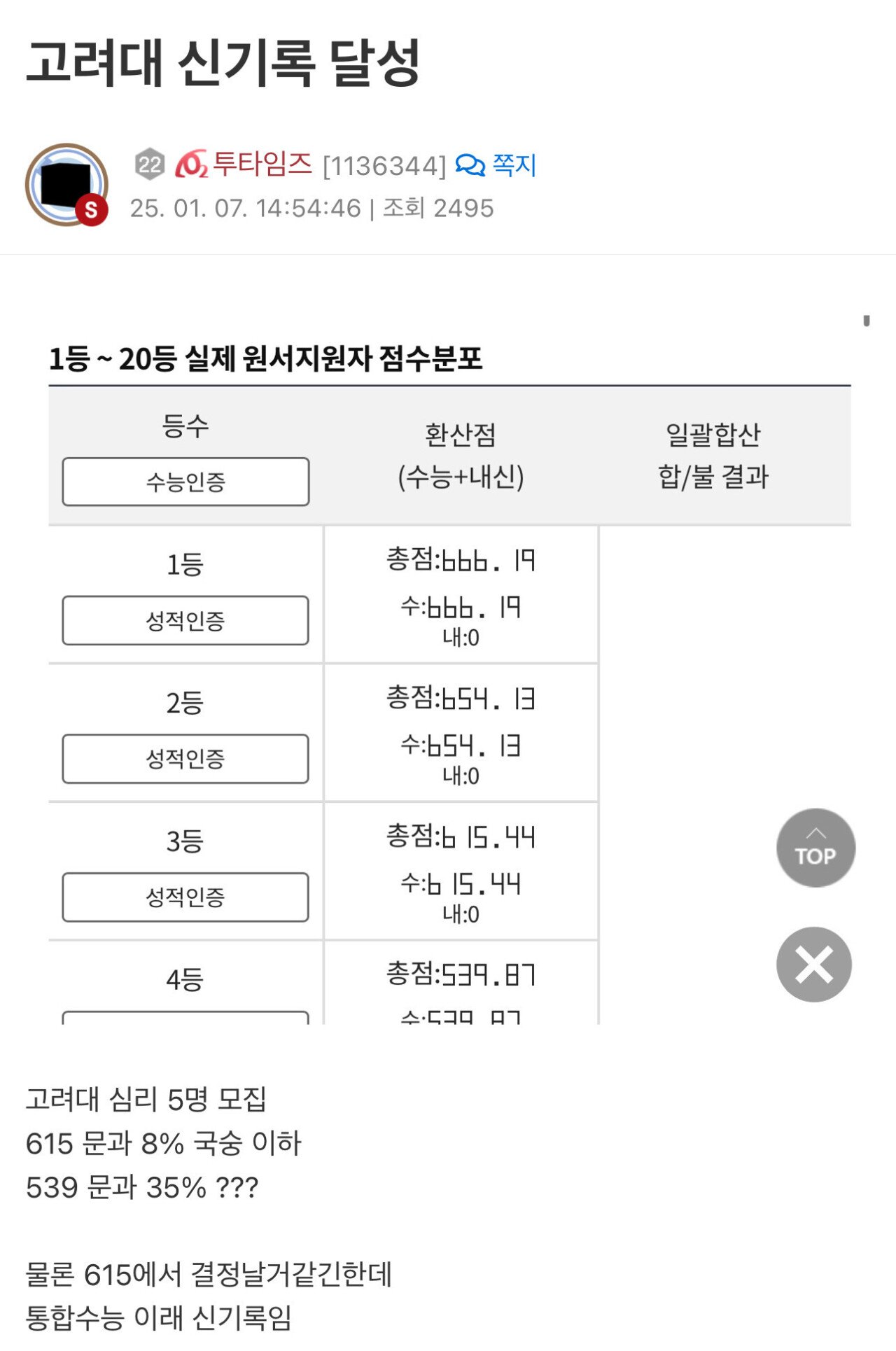
Task: Open the author ID link [1136344]
Action: (x=384, y=166)
